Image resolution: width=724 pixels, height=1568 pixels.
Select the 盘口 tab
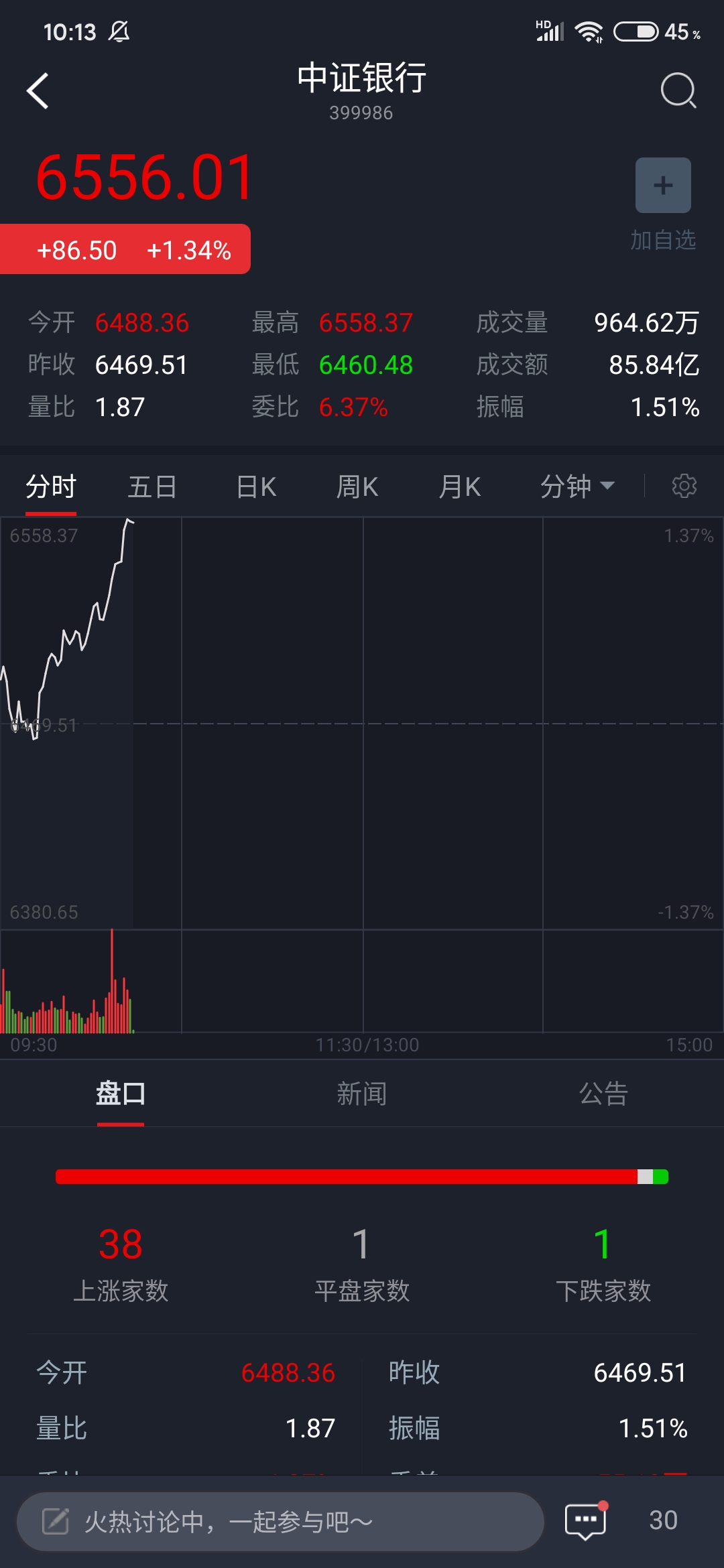[121, 1094]
